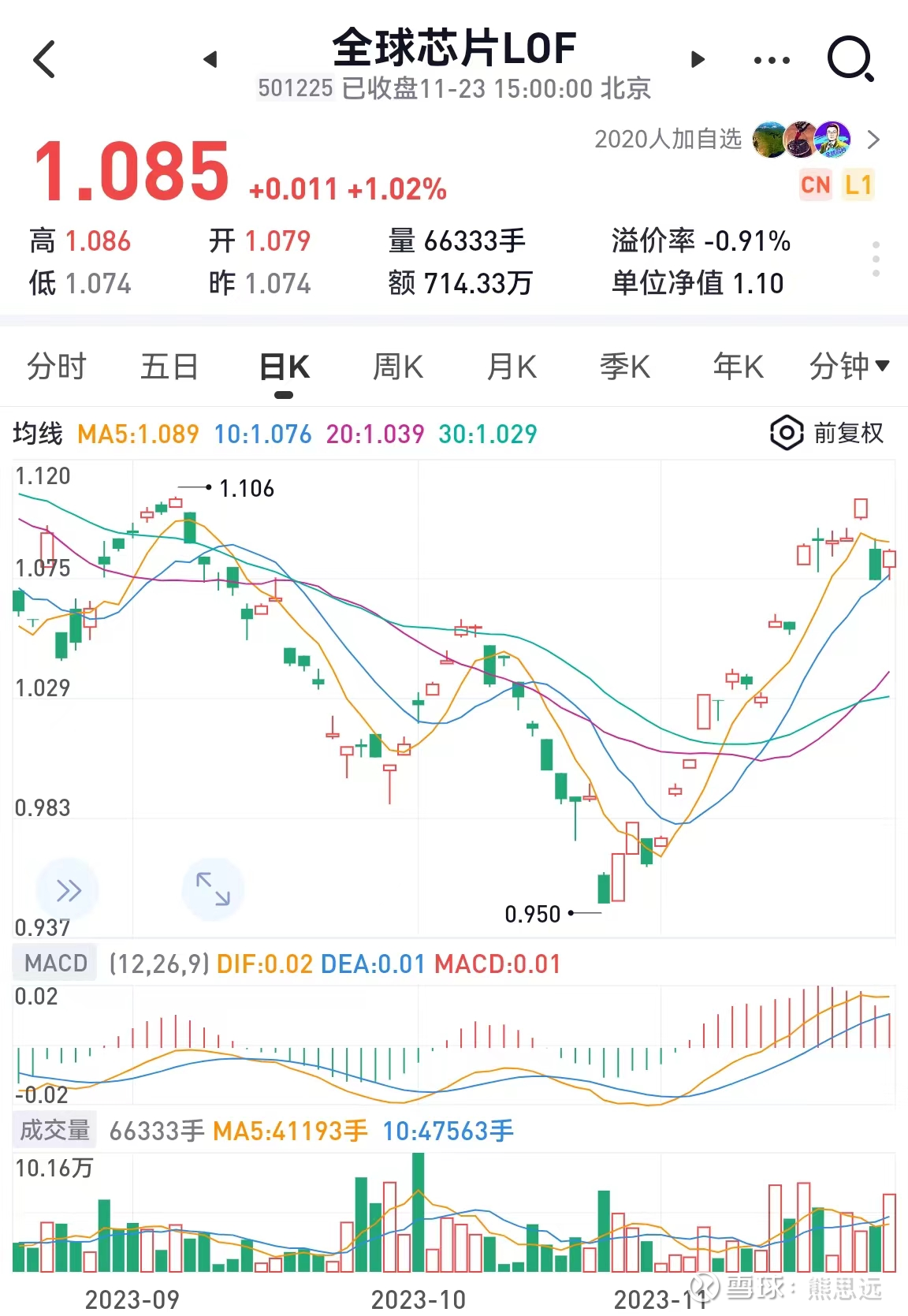Switch to the next stock with right arrow
Viewport: 908px width, 1316px height.
pyautogui.click(x=698, y=60)
